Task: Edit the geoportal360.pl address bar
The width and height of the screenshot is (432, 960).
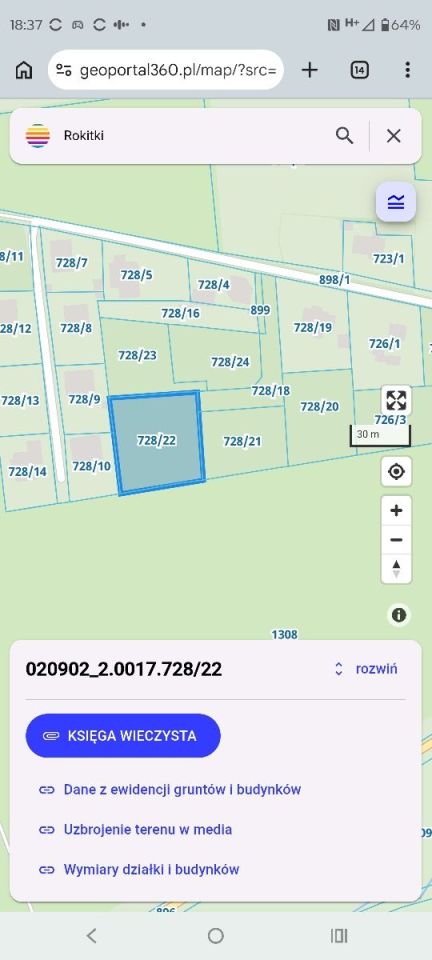Action: pyautogui.click(x=166, y=70)
